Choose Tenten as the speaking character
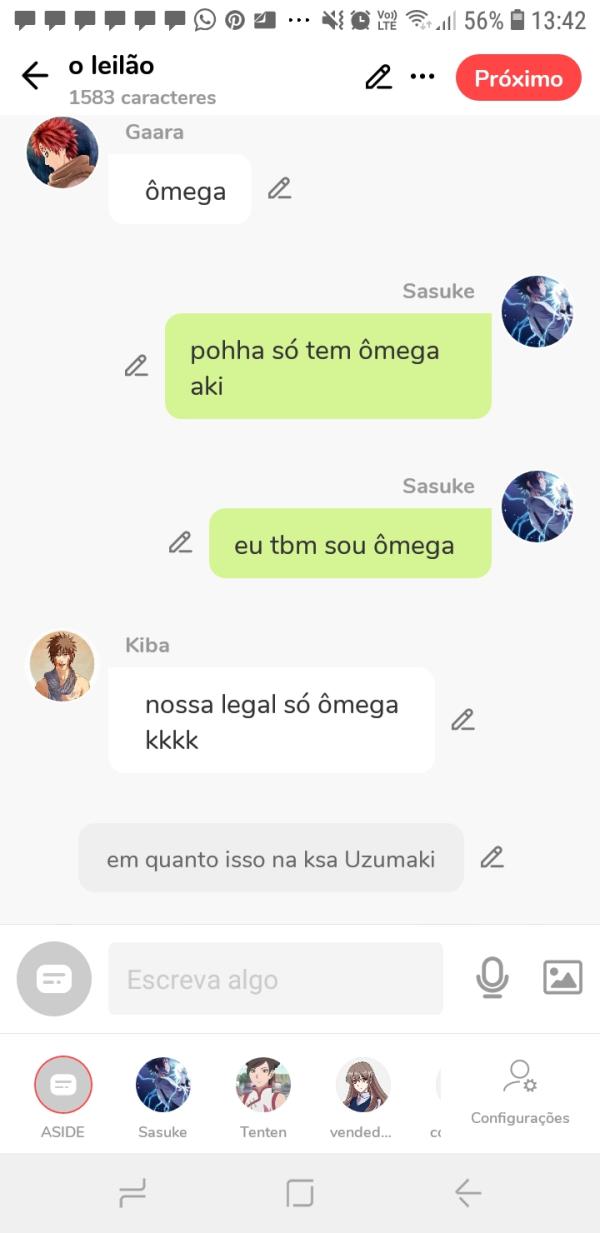This screenshot has height=1233, width=600. tap(263, 1086)
